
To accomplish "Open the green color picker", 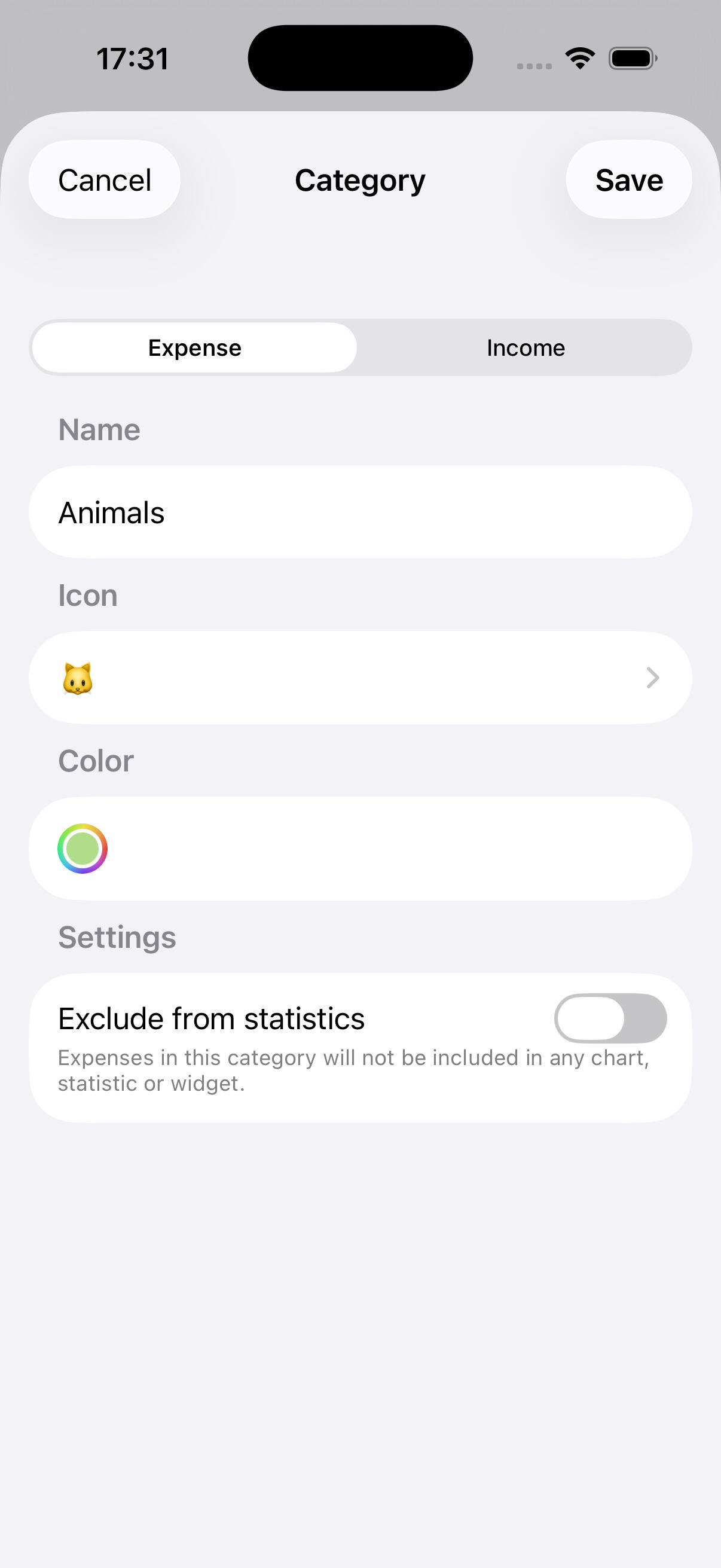I will point(83,849).
